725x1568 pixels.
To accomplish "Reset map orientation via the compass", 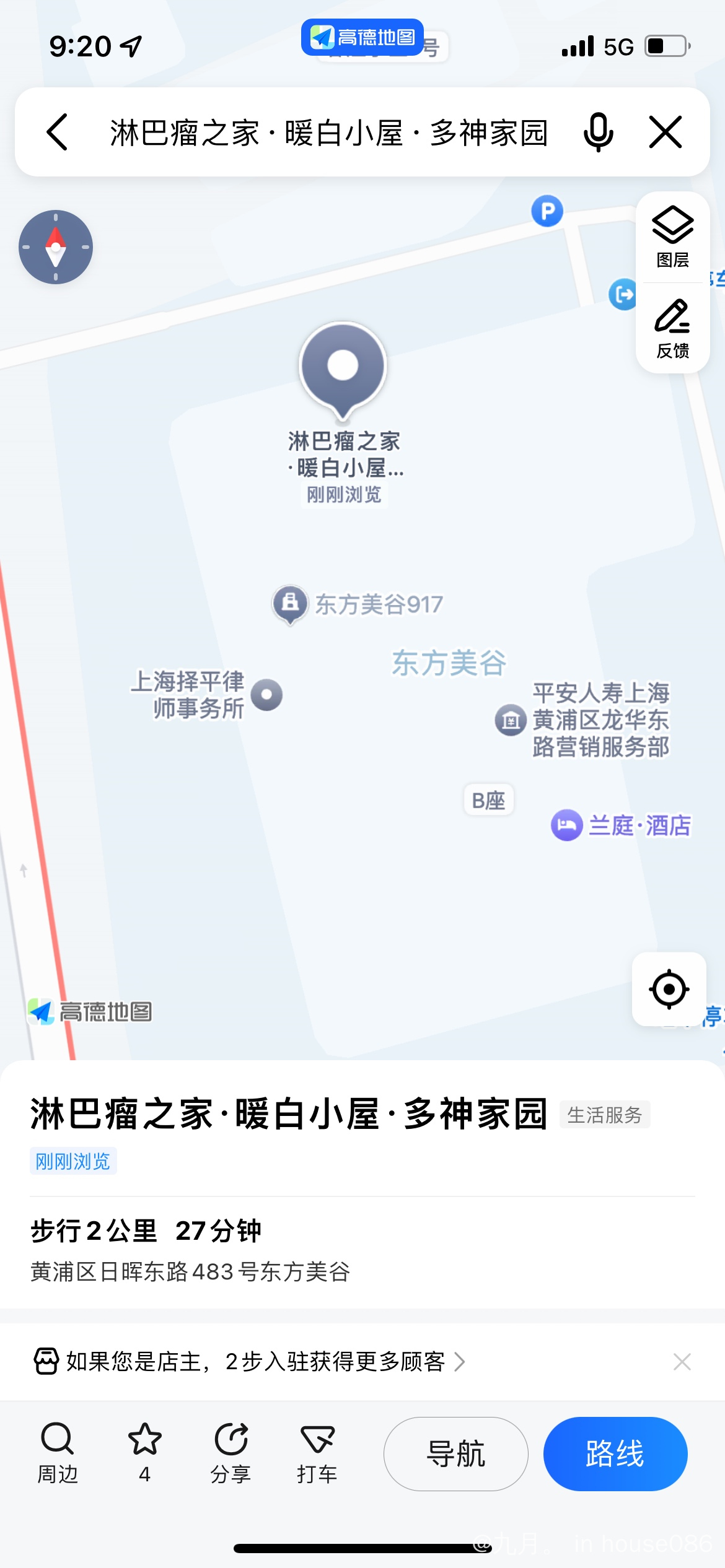I will pyautogui.click(x=56, y=247).
